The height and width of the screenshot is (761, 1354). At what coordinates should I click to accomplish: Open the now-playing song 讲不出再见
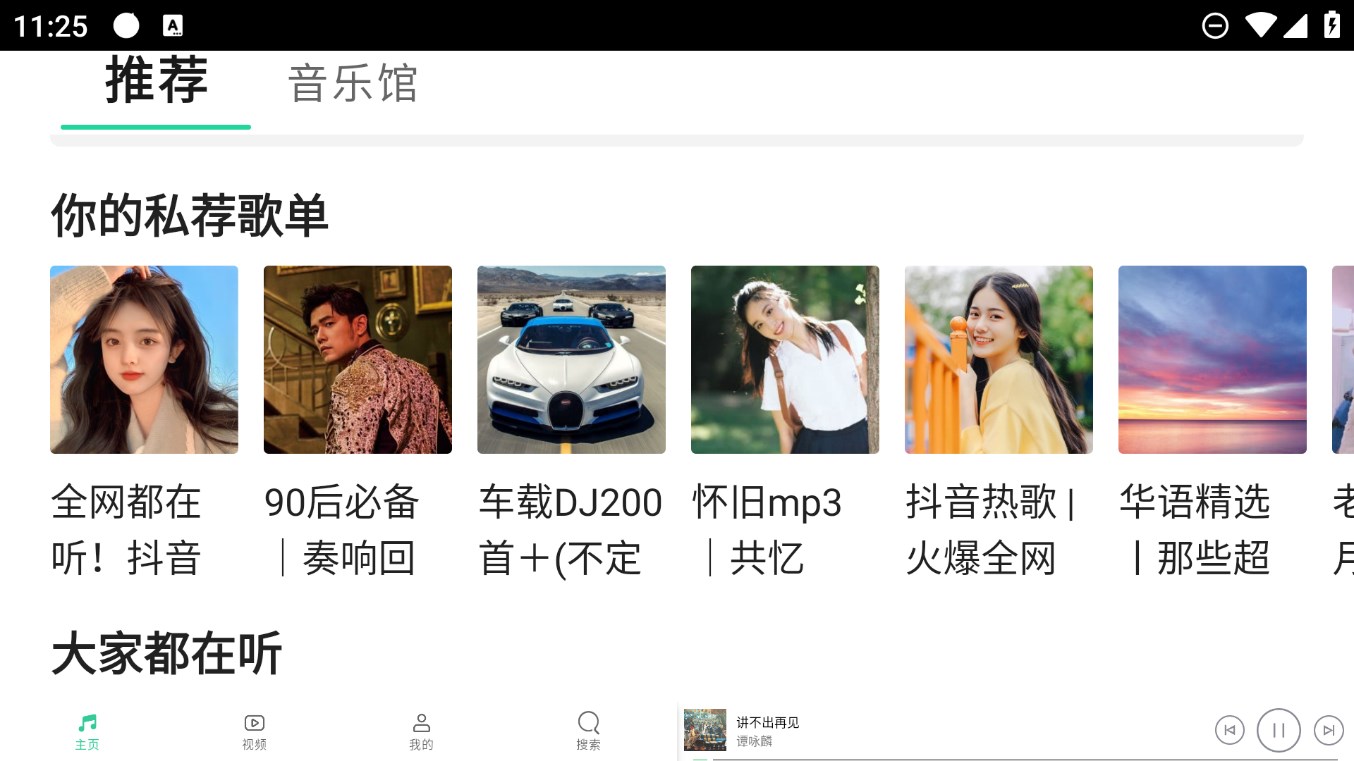click(768, 730)
